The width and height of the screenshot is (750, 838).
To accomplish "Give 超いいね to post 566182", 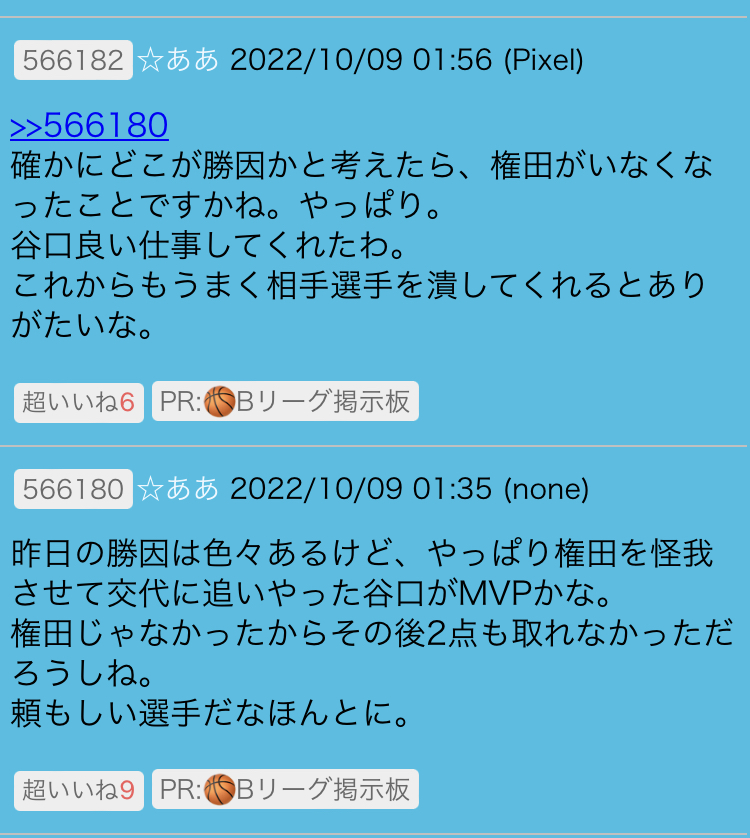I will (x=78, y=402).
